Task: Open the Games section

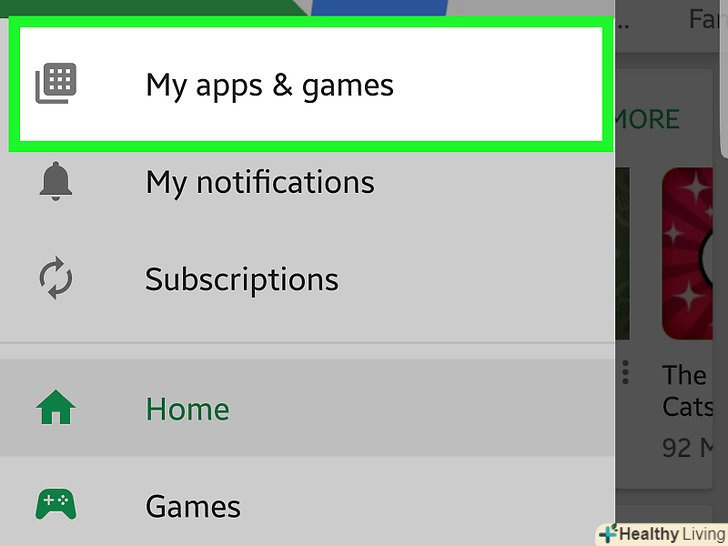Action: [x=193, y=506]
